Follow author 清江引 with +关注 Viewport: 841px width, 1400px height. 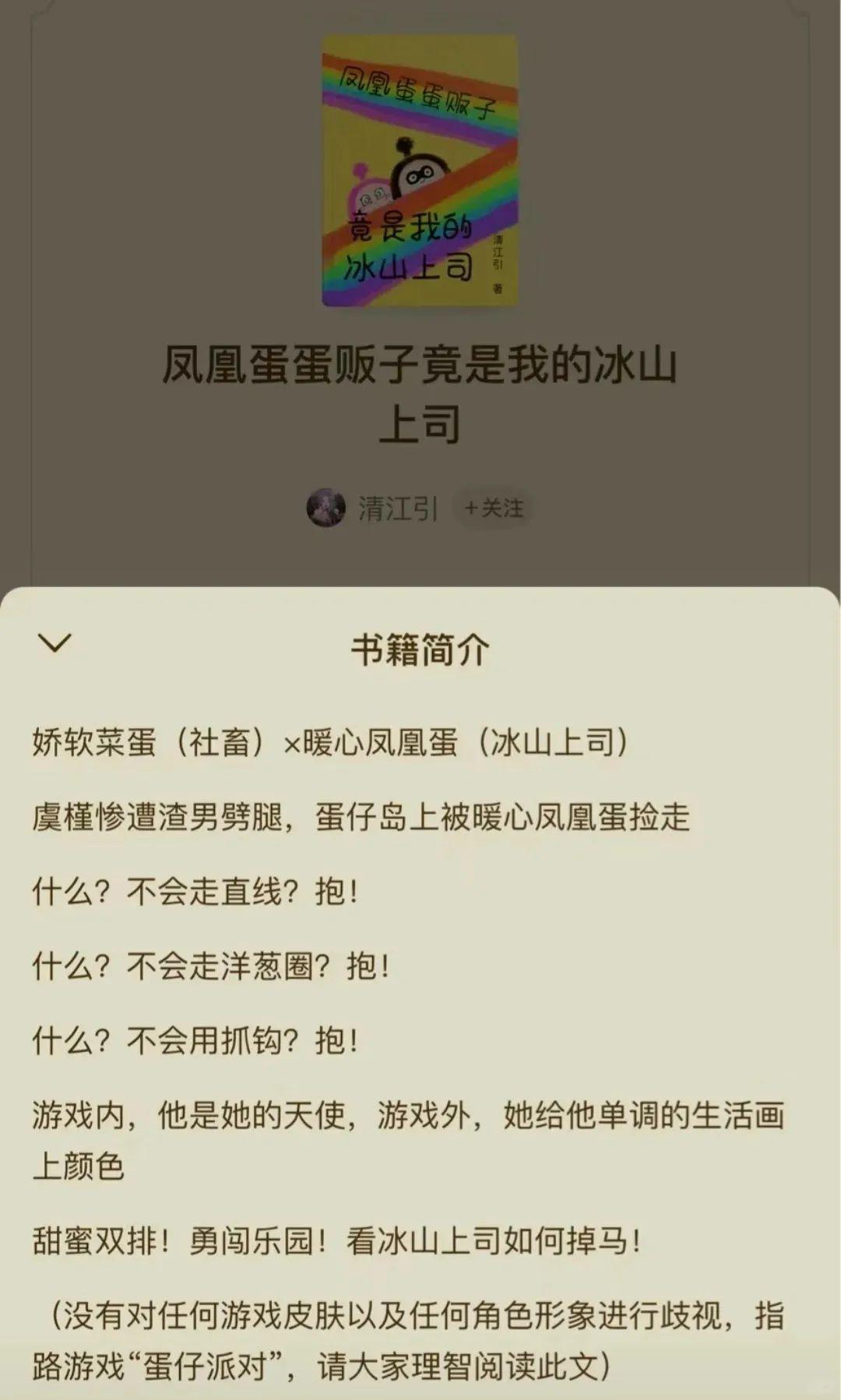(x=494, y=508)
